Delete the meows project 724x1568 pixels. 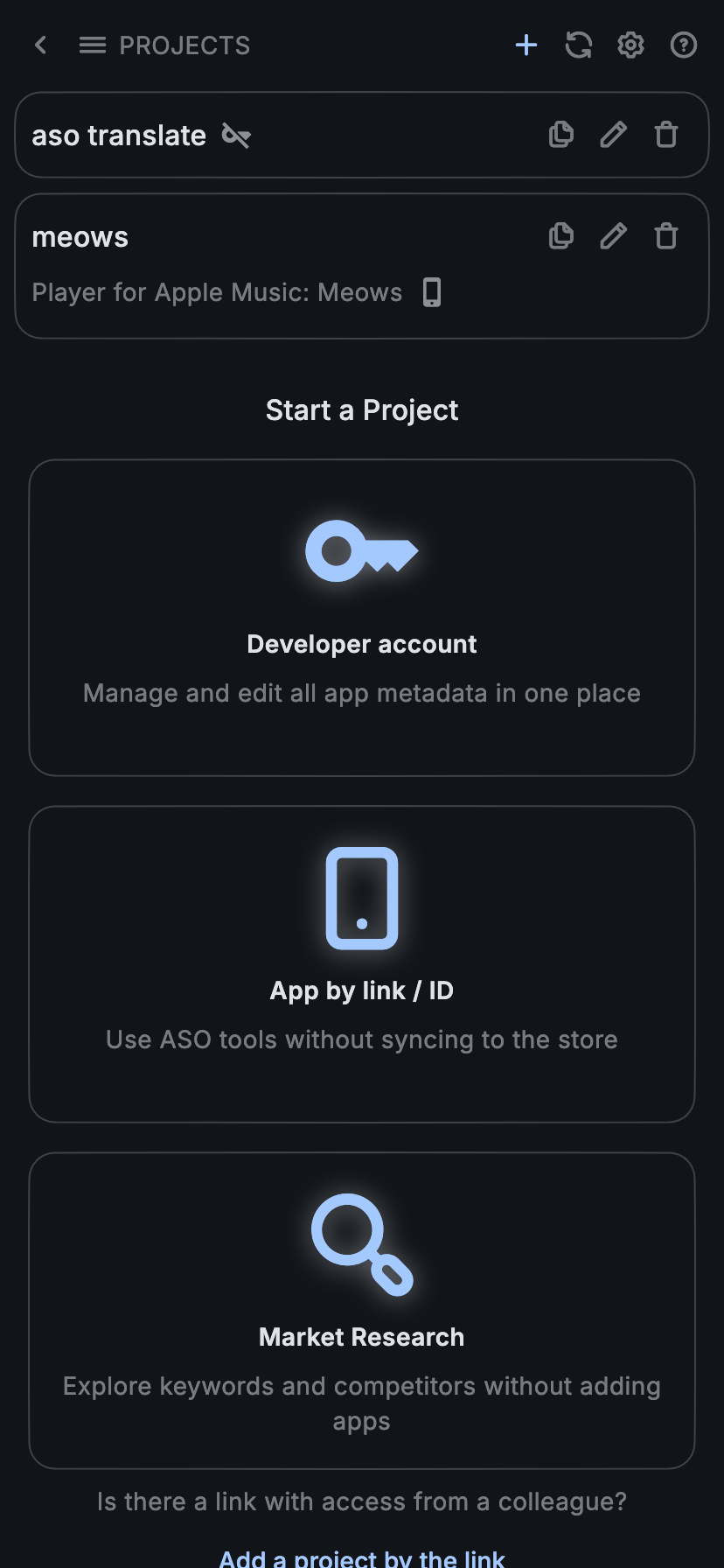coord(665,235)
